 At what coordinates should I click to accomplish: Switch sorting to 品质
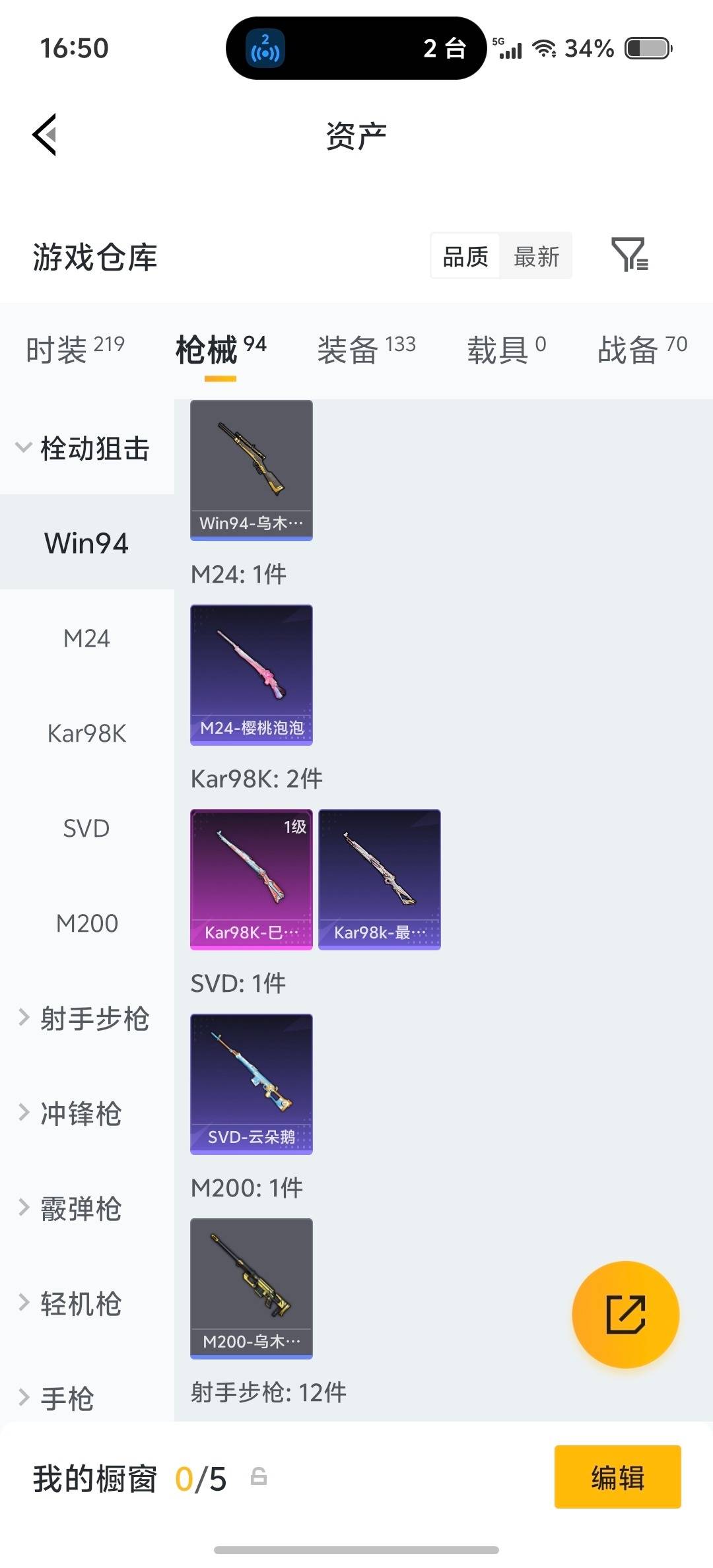465,256
